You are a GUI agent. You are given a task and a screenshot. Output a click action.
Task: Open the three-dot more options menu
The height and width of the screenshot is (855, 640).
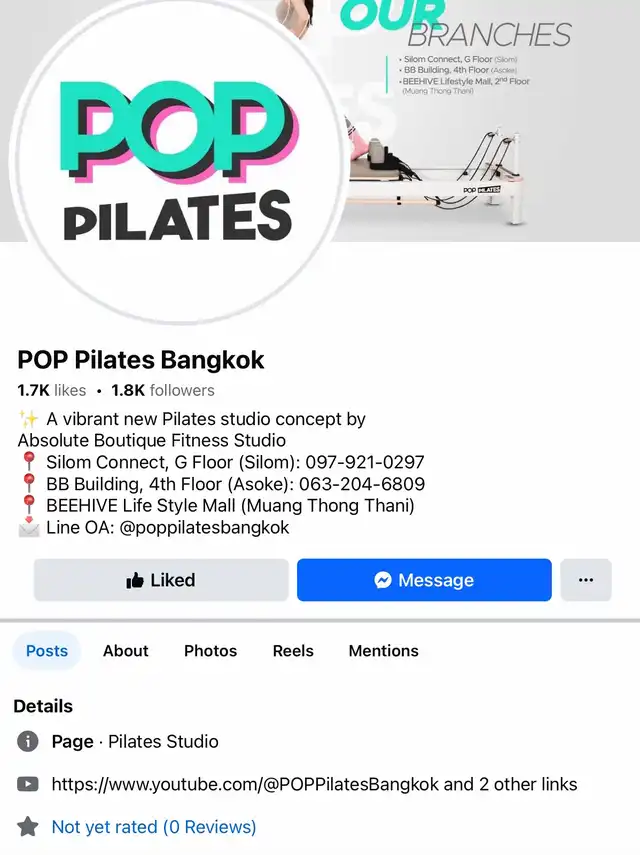tap(585, 580)
